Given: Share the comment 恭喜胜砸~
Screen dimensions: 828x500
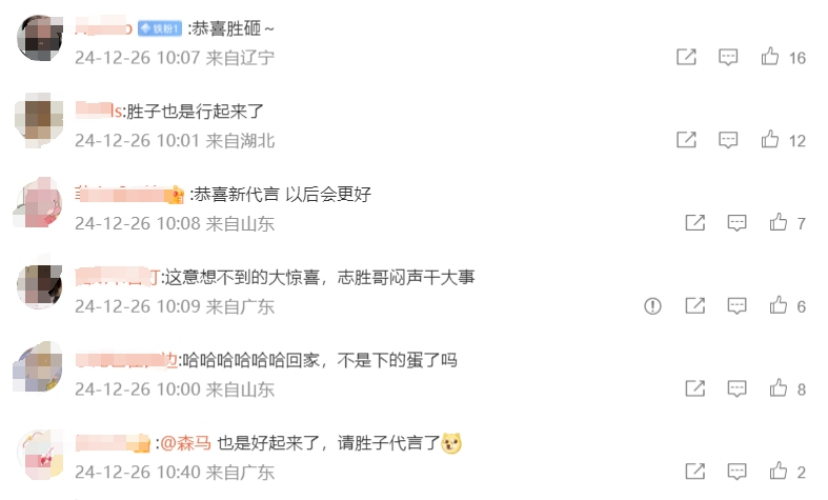Looking at the screenshot, I should click(686, 57).
